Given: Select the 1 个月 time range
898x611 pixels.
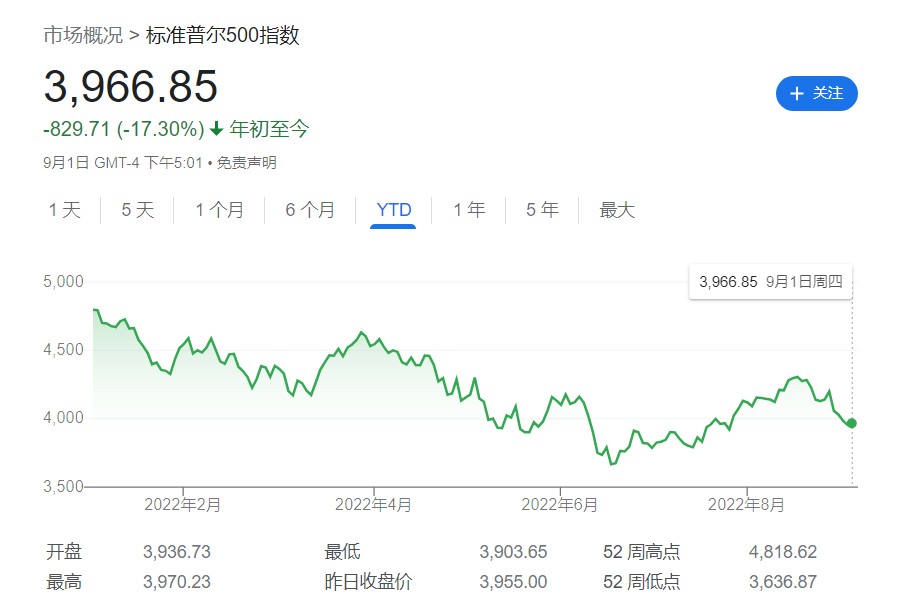Looking at the screenshot, I should (x=219, y=210).
